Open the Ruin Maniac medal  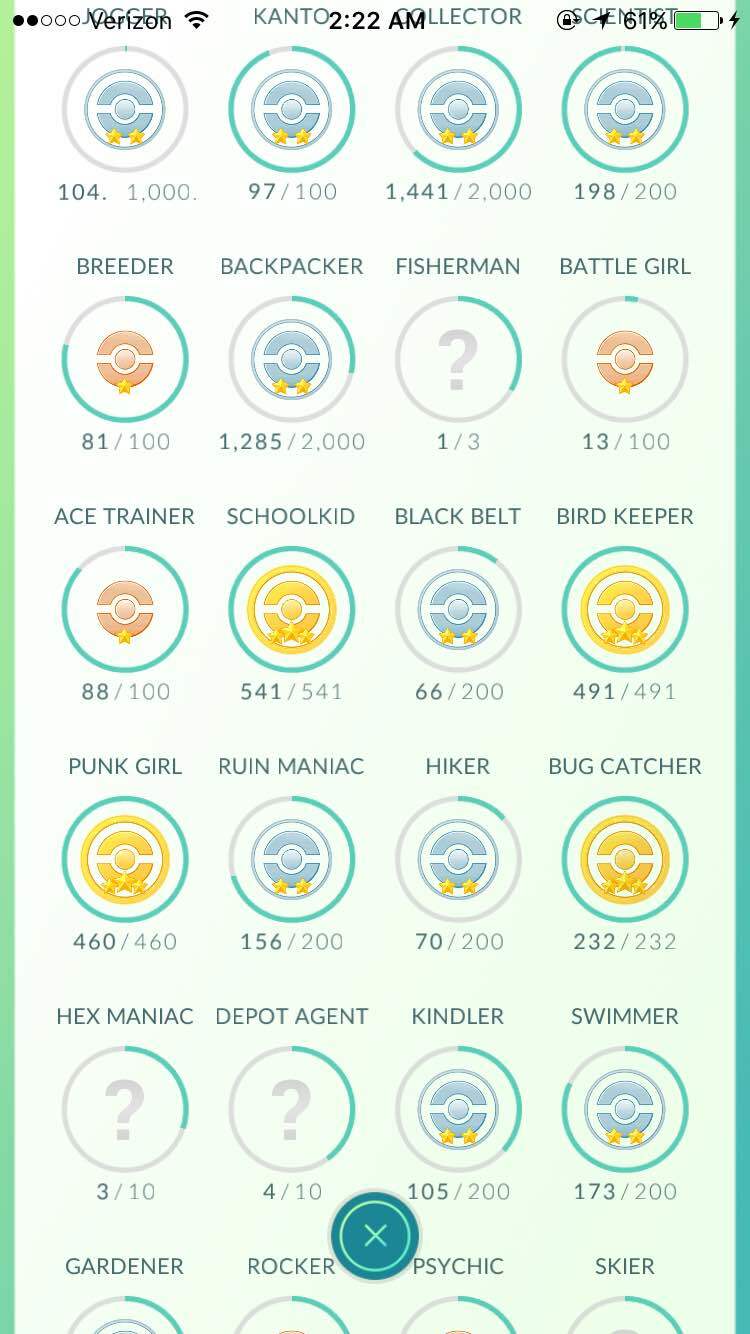(x=291, y=859)
